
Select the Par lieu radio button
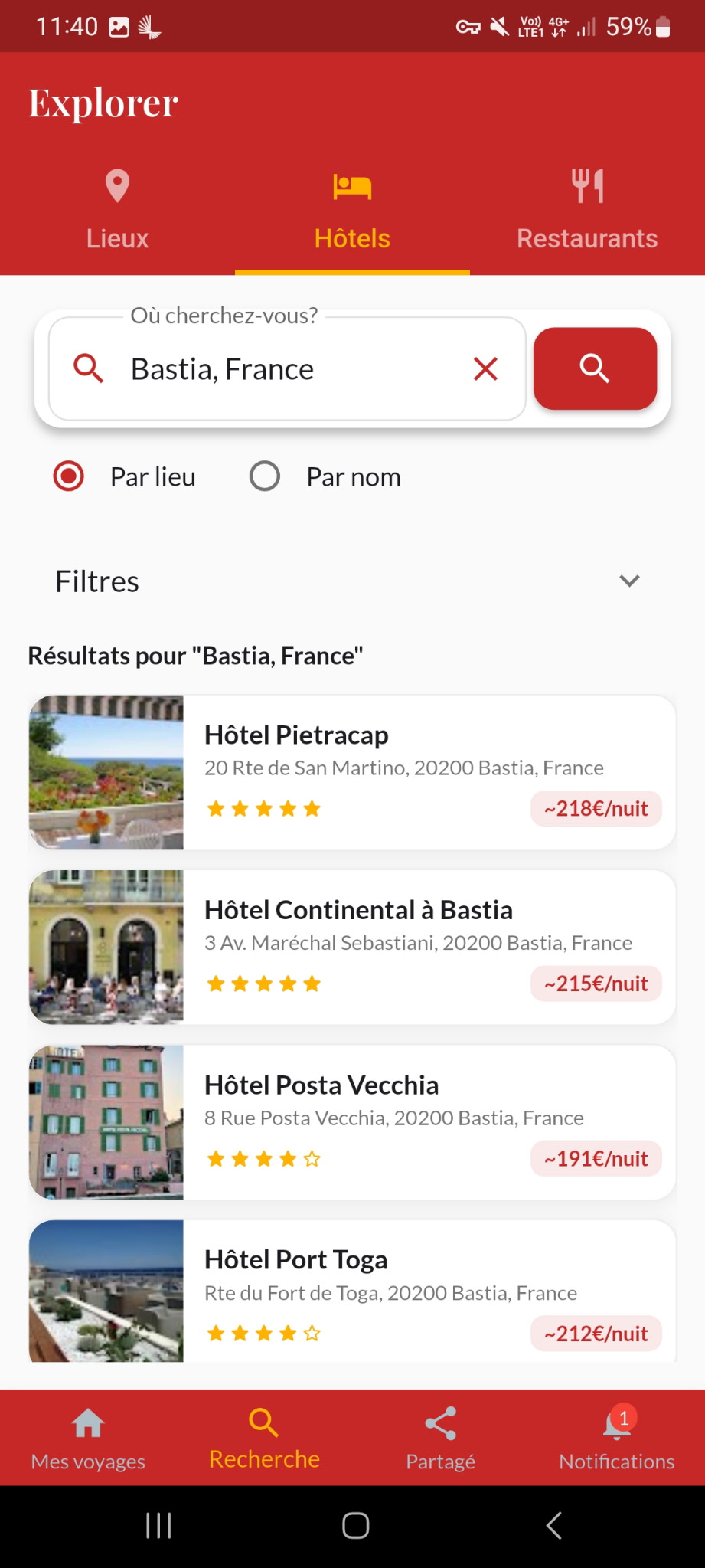68,476
